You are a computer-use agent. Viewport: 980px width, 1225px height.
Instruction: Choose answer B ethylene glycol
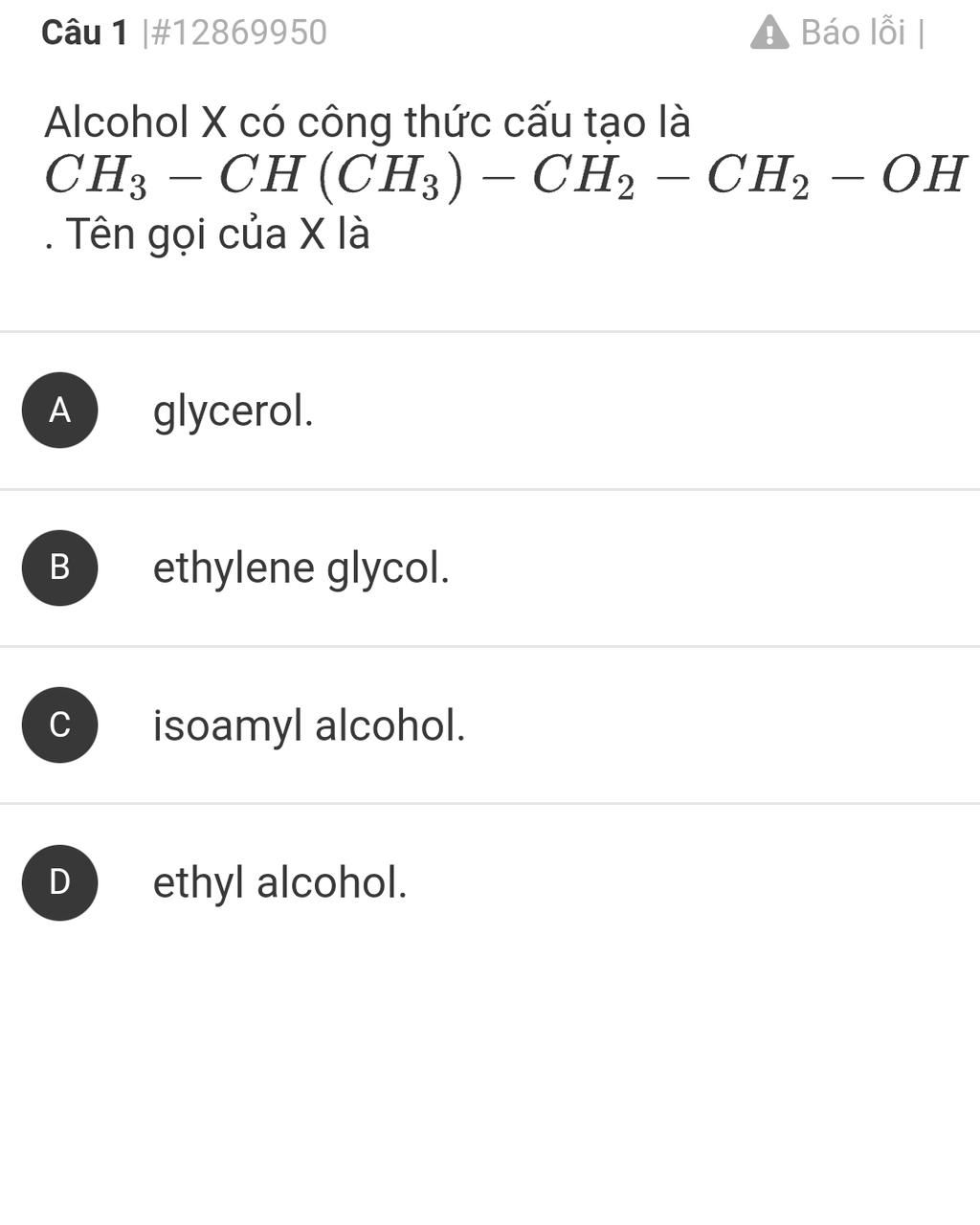tap(60, 568)
